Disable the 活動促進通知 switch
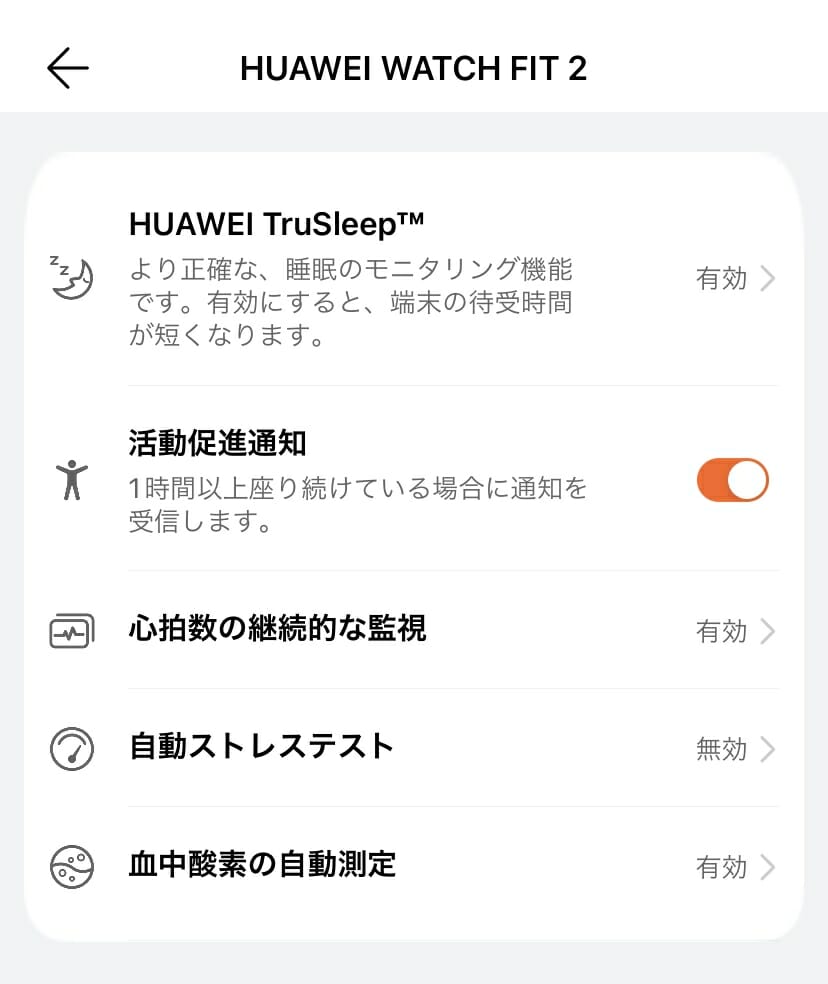This screenshot has height=984, width=828. tap(732, 481)
